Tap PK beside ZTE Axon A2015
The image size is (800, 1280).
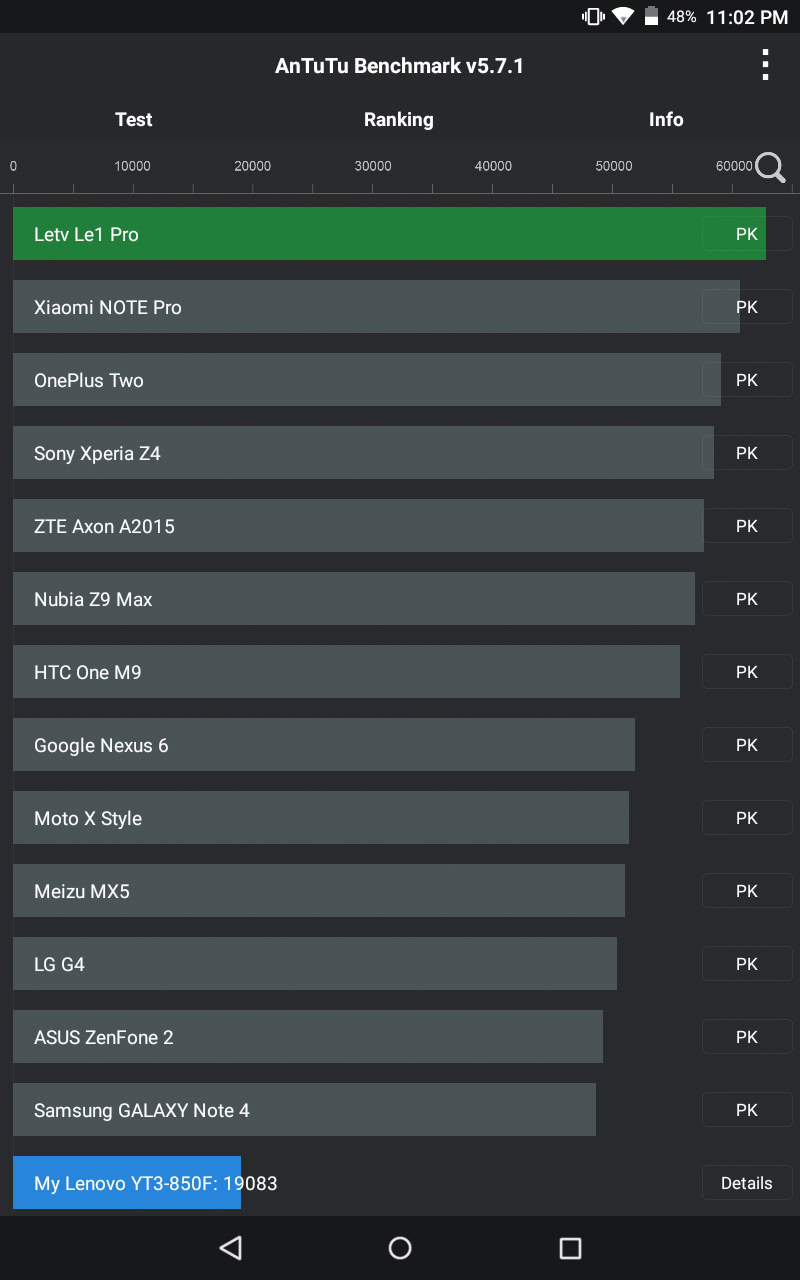[747, 526]
